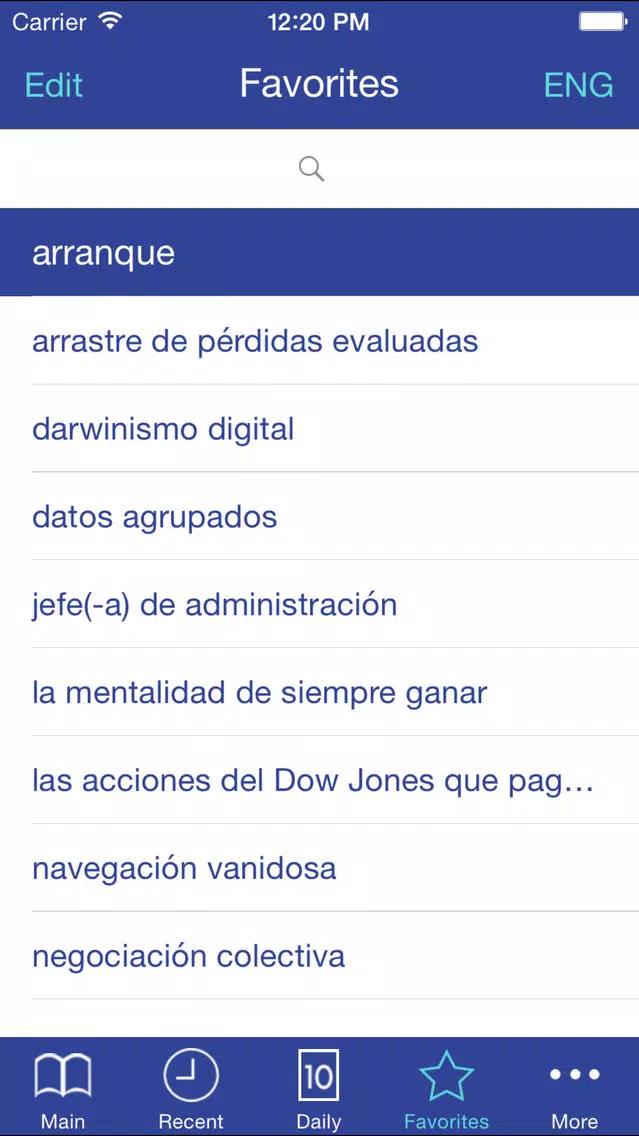
Task: Select the Favorites tab
Action: [446, 1087]
